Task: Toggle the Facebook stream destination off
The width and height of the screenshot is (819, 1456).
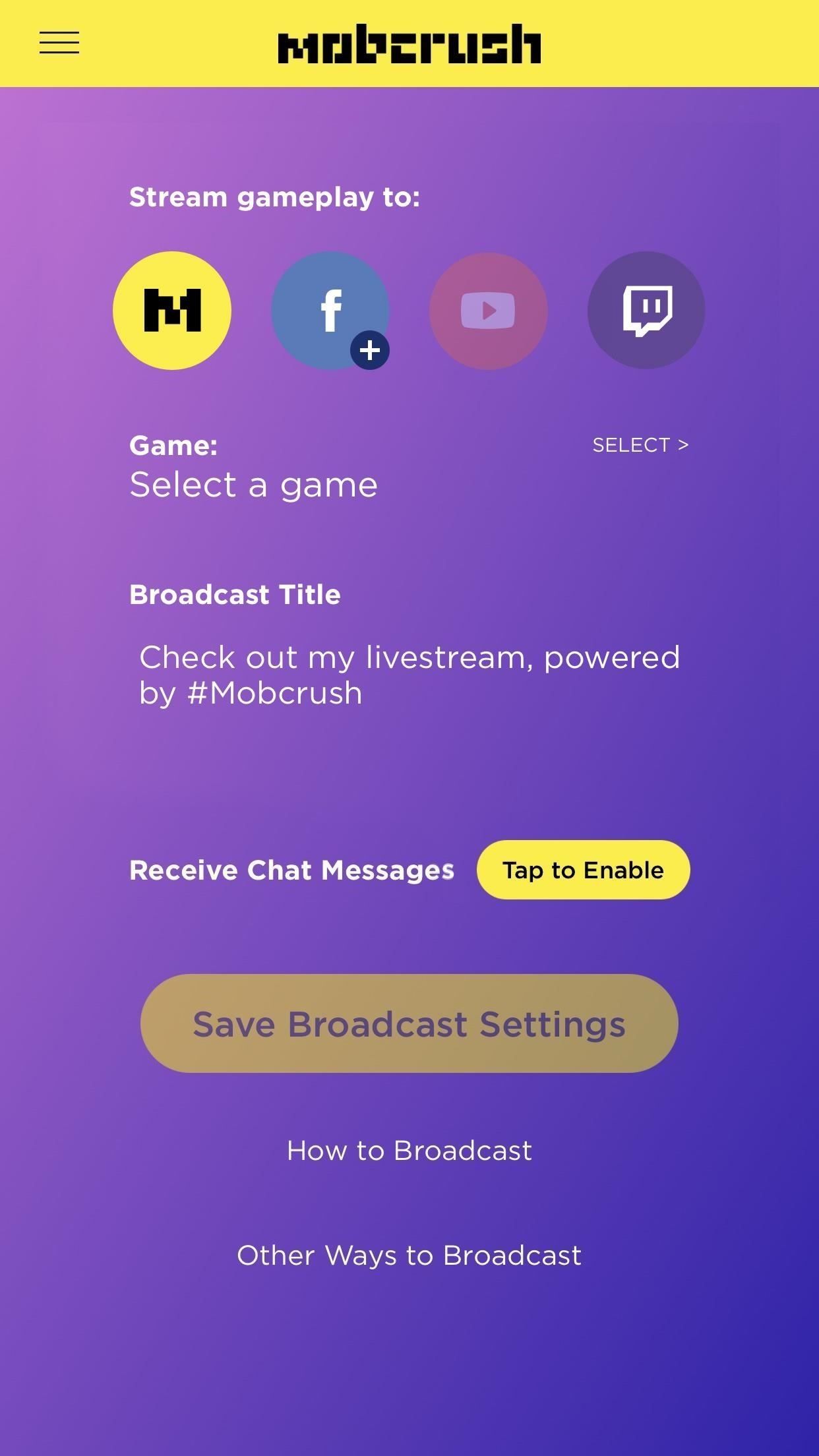Action: tap(330, 310)
